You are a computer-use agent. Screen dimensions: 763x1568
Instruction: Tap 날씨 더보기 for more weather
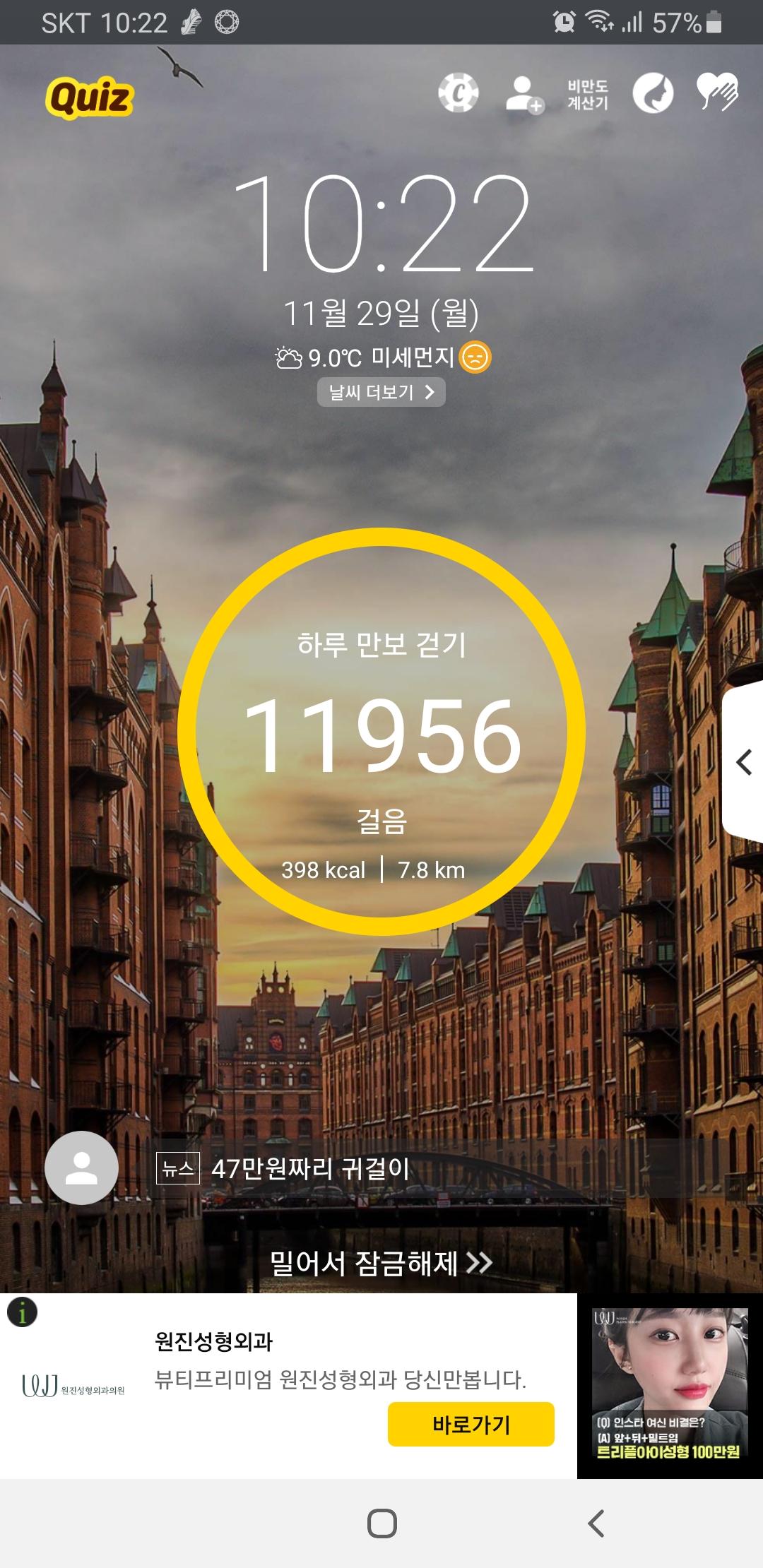pyautogui.click(x=381, y=392)
